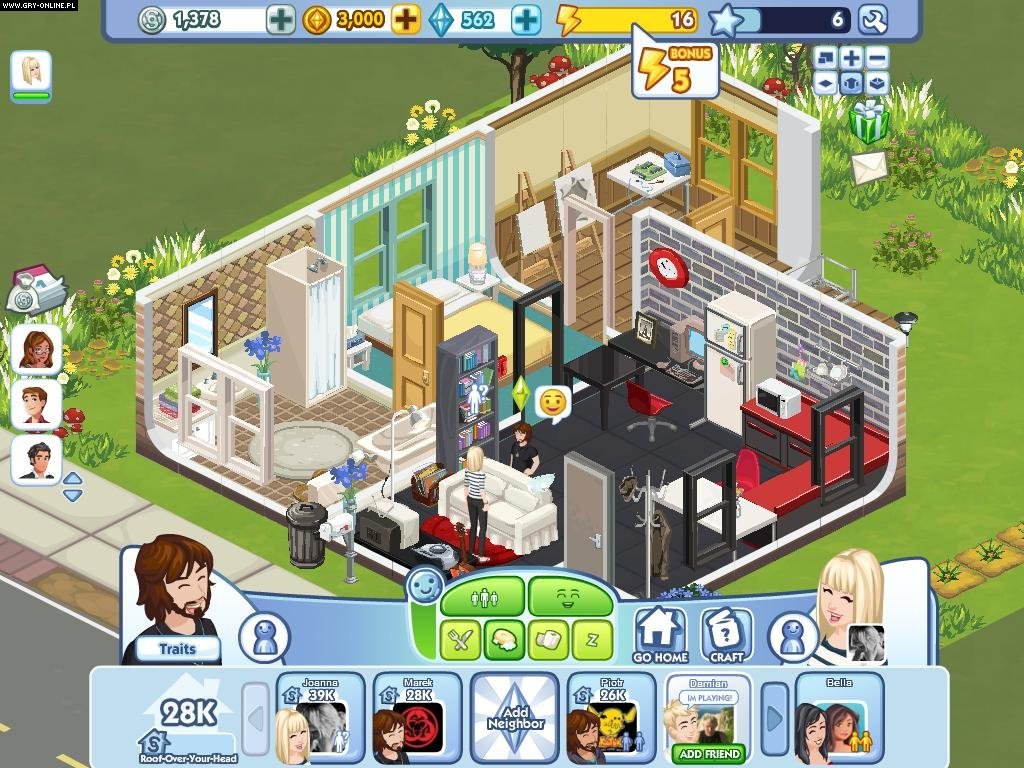This screenshot has width=1024, height=768.
Task: Add more diamonds with the plus button
Action: [526, 19]
